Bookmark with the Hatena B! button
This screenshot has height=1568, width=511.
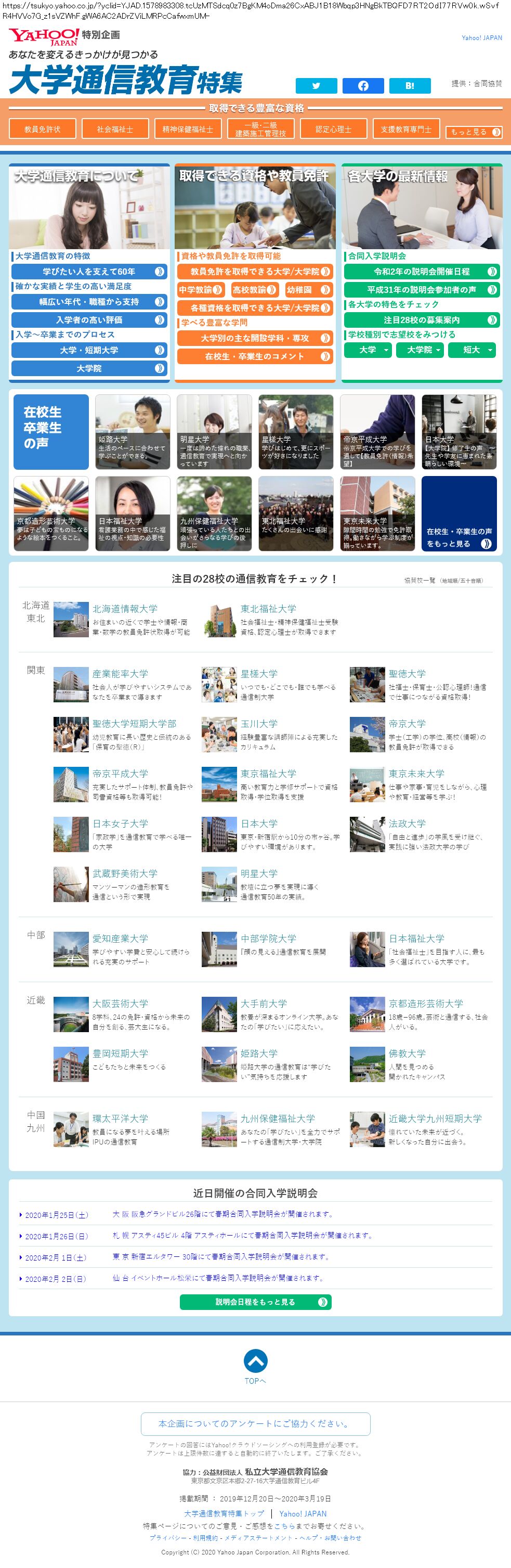click(x=410, y=86)
